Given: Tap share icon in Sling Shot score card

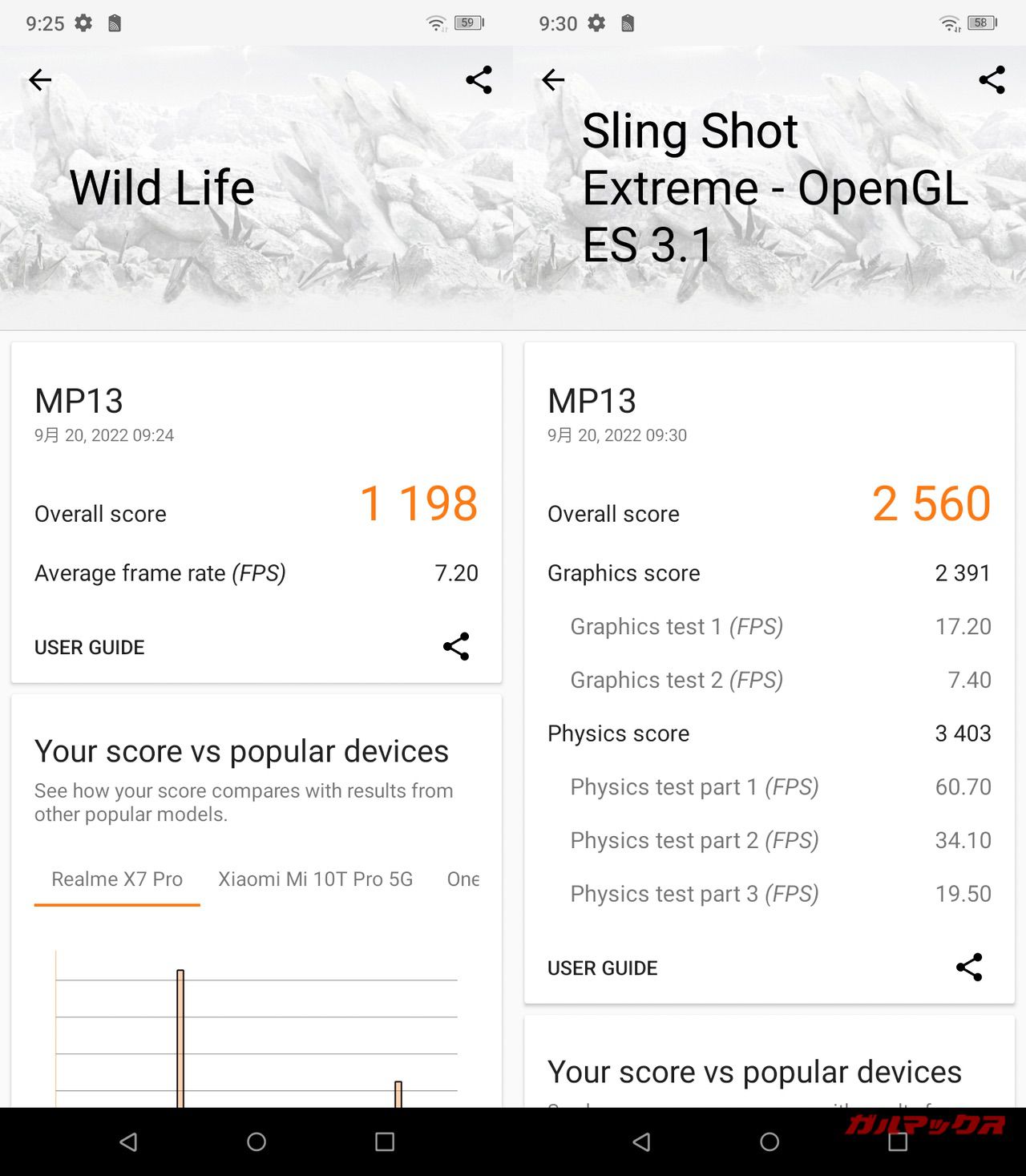Looking at the screenshot, I should (969, 967).
